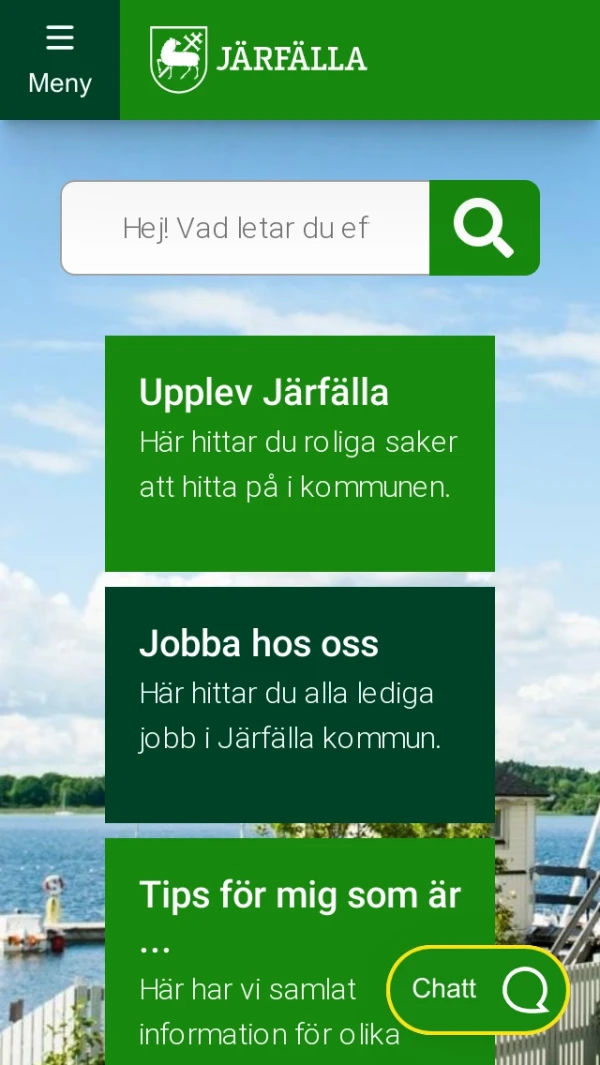Tap the magnifying glass search button
Image resolution: width=600 pixels, height=1065 pixels.
tap(484, 228)
